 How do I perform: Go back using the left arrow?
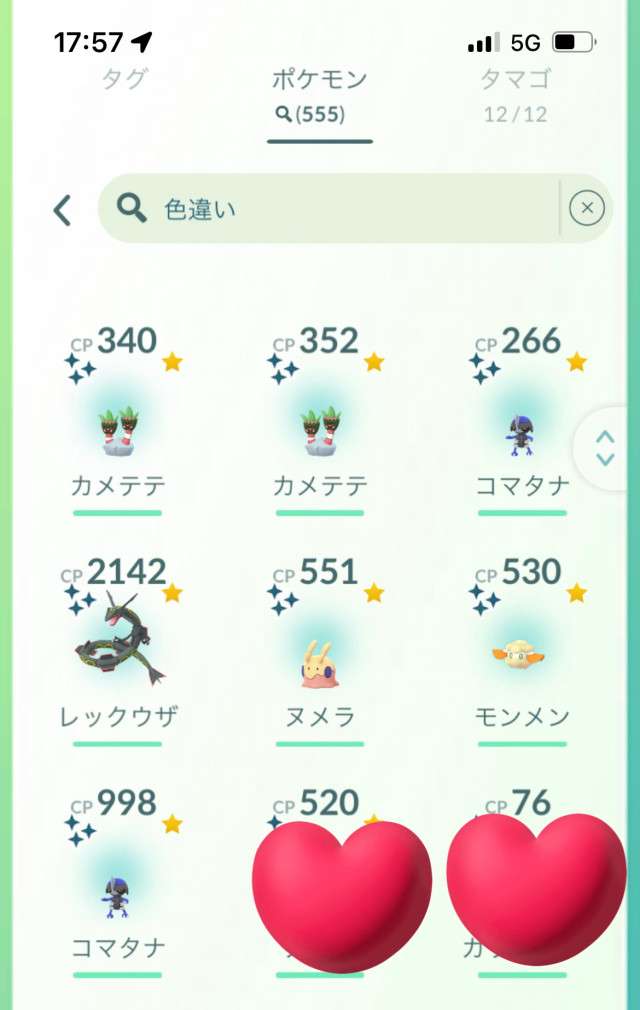point(62,210)
